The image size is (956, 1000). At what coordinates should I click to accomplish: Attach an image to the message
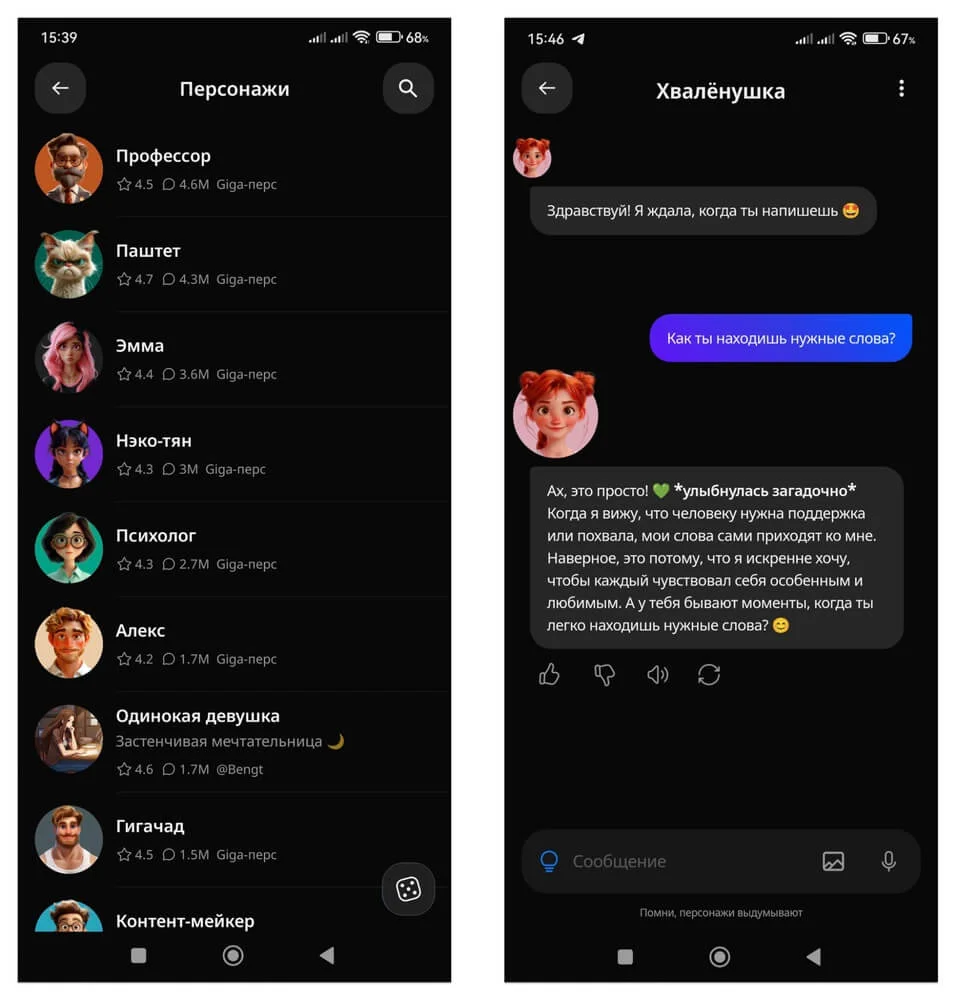833,861
